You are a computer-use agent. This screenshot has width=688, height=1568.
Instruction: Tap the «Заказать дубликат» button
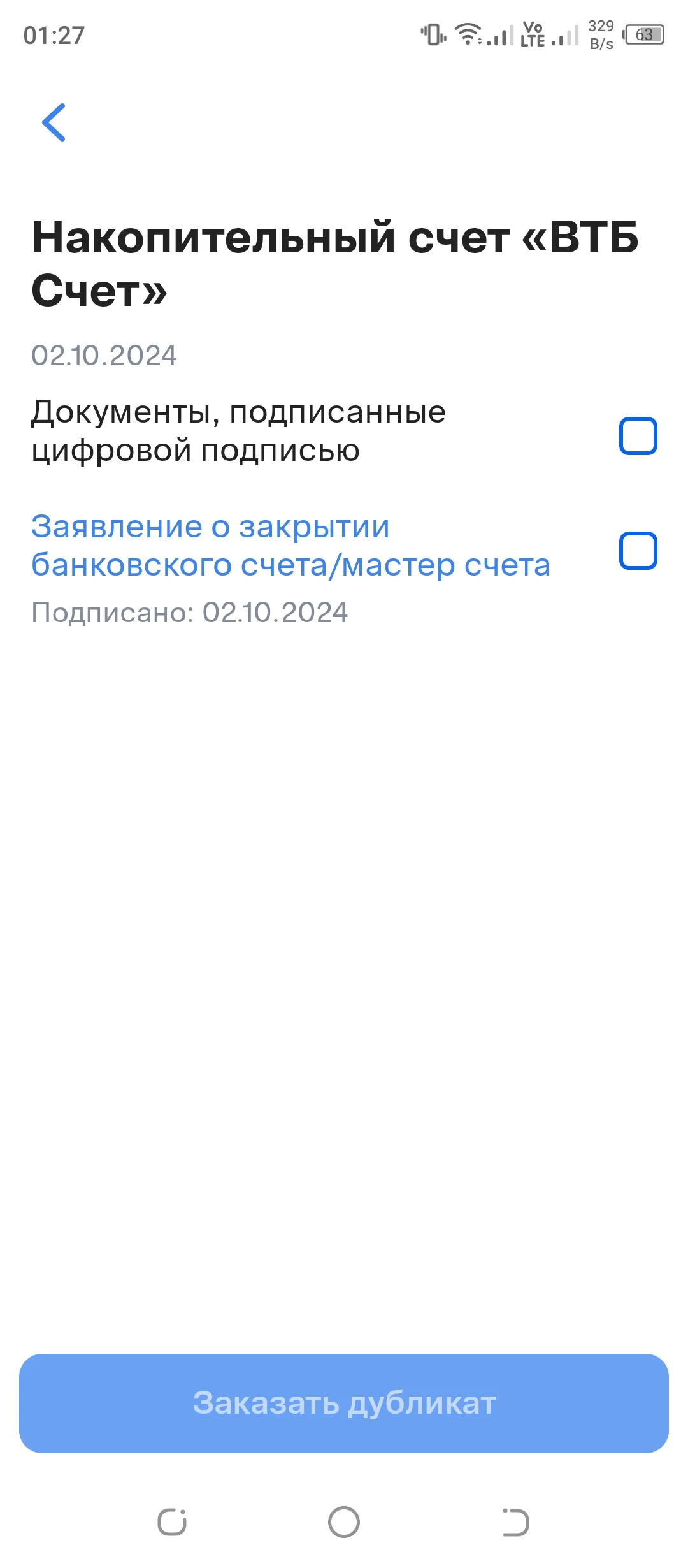click(344, 1403)
